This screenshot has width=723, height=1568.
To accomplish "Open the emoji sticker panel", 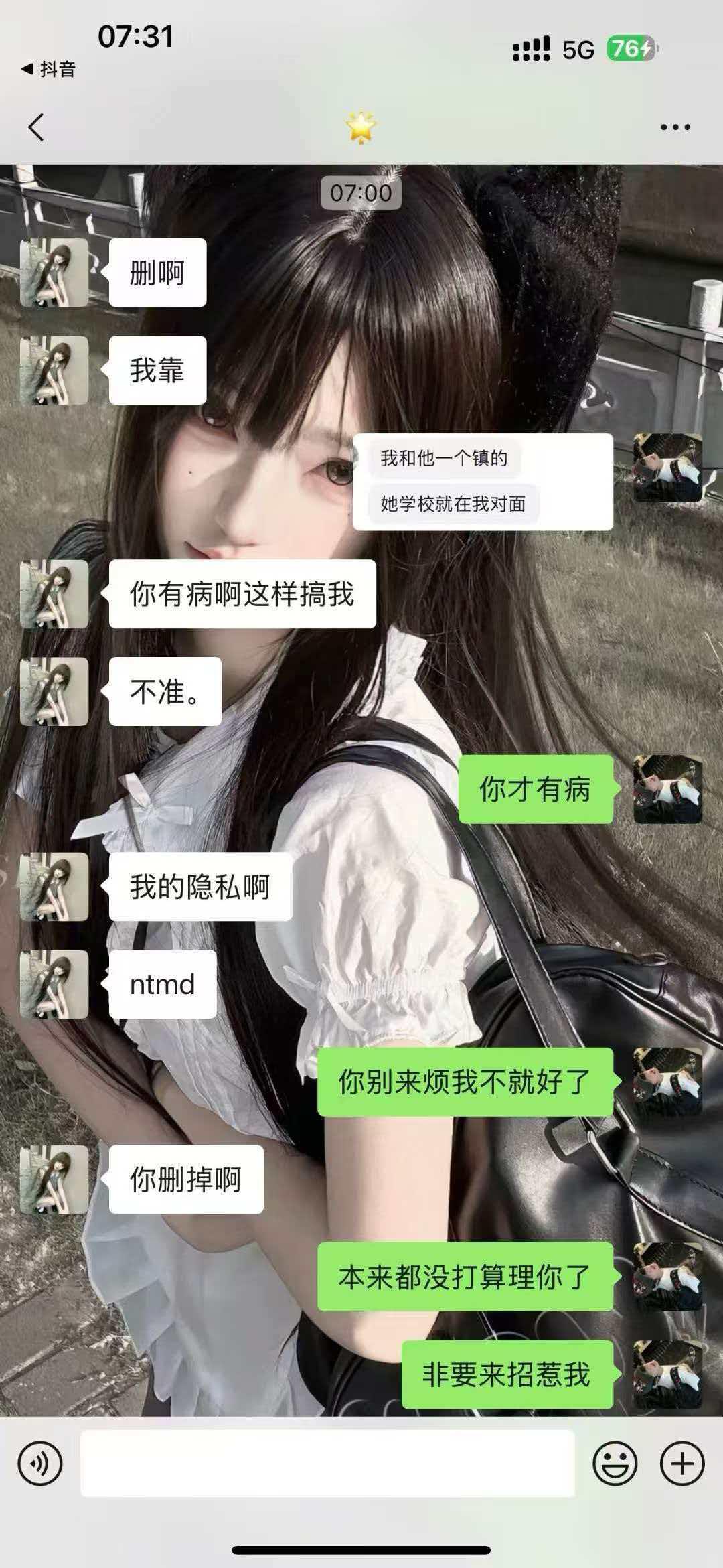I will tap(615, 1464).
